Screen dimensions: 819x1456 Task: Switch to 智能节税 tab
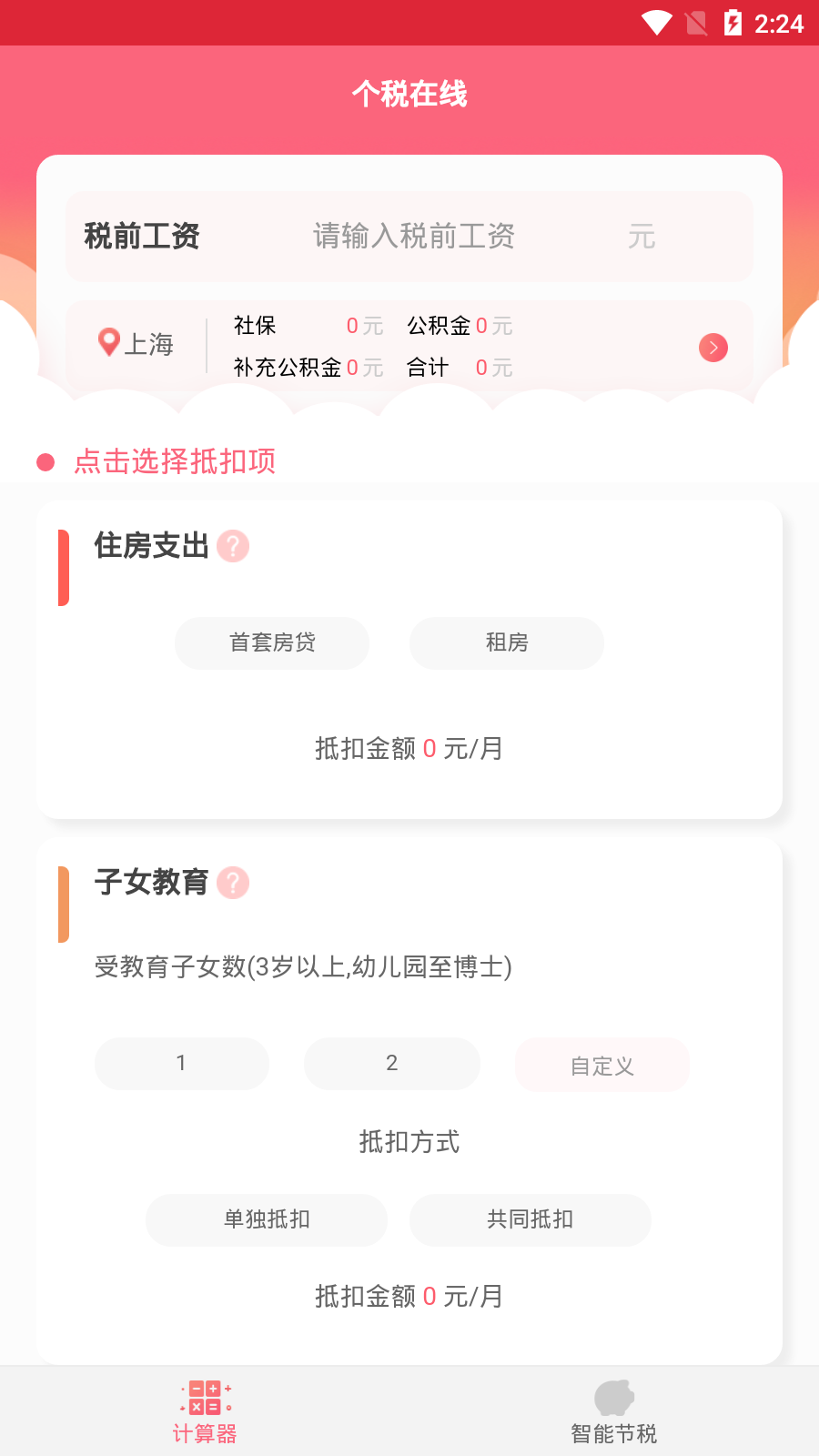tap(614, 1412)
